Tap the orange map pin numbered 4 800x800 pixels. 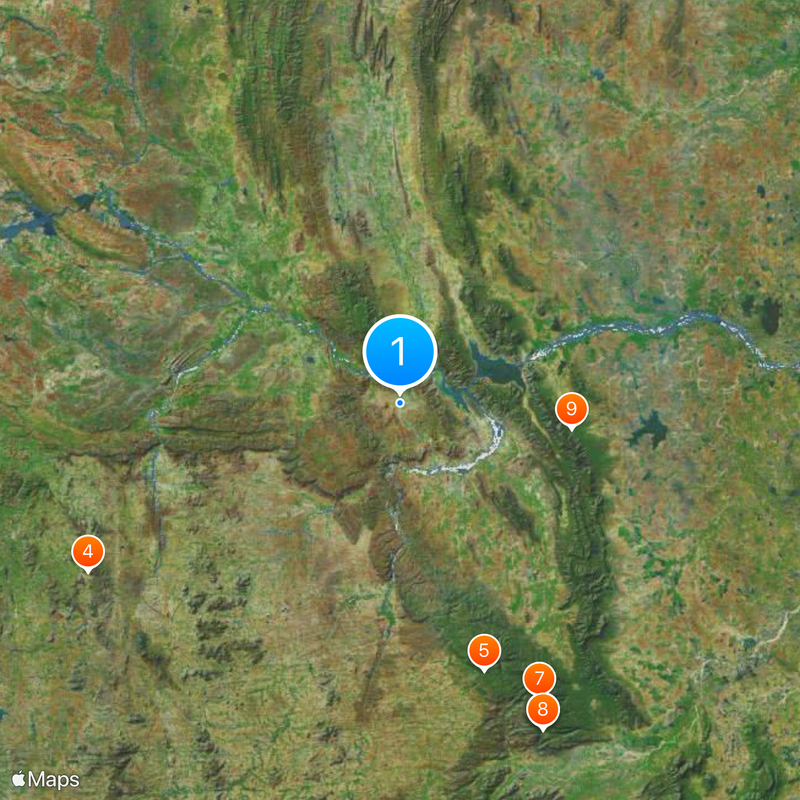tap(88, 551)
